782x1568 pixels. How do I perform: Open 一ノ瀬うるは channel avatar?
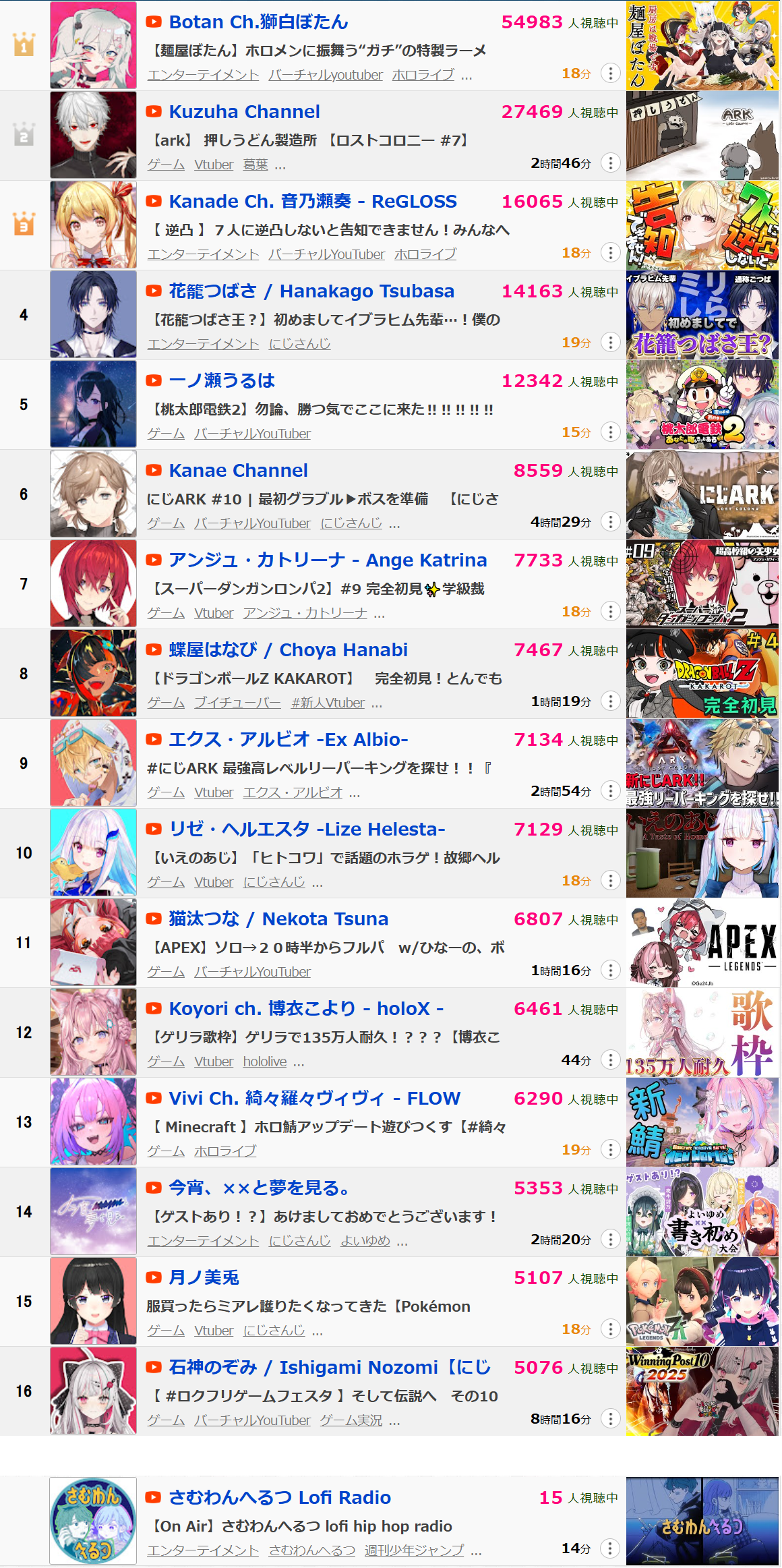pos(93,405)
